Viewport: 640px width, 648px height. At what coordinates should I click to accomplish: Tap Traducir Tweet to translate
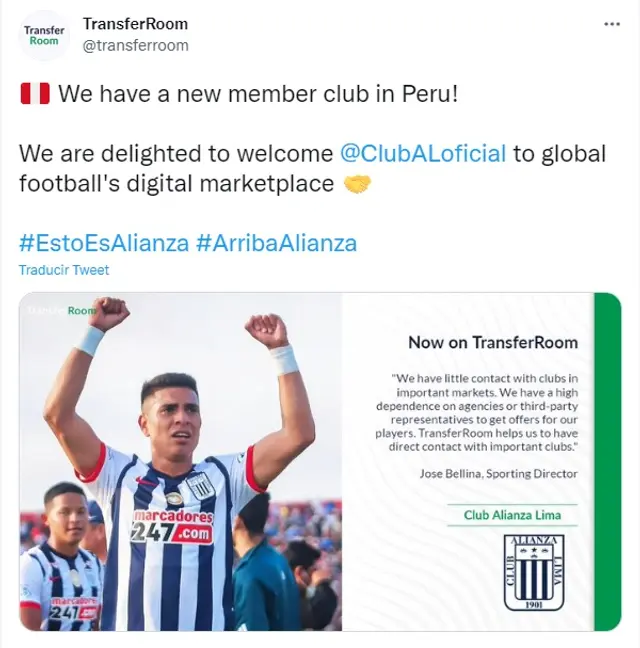(64, 270)
